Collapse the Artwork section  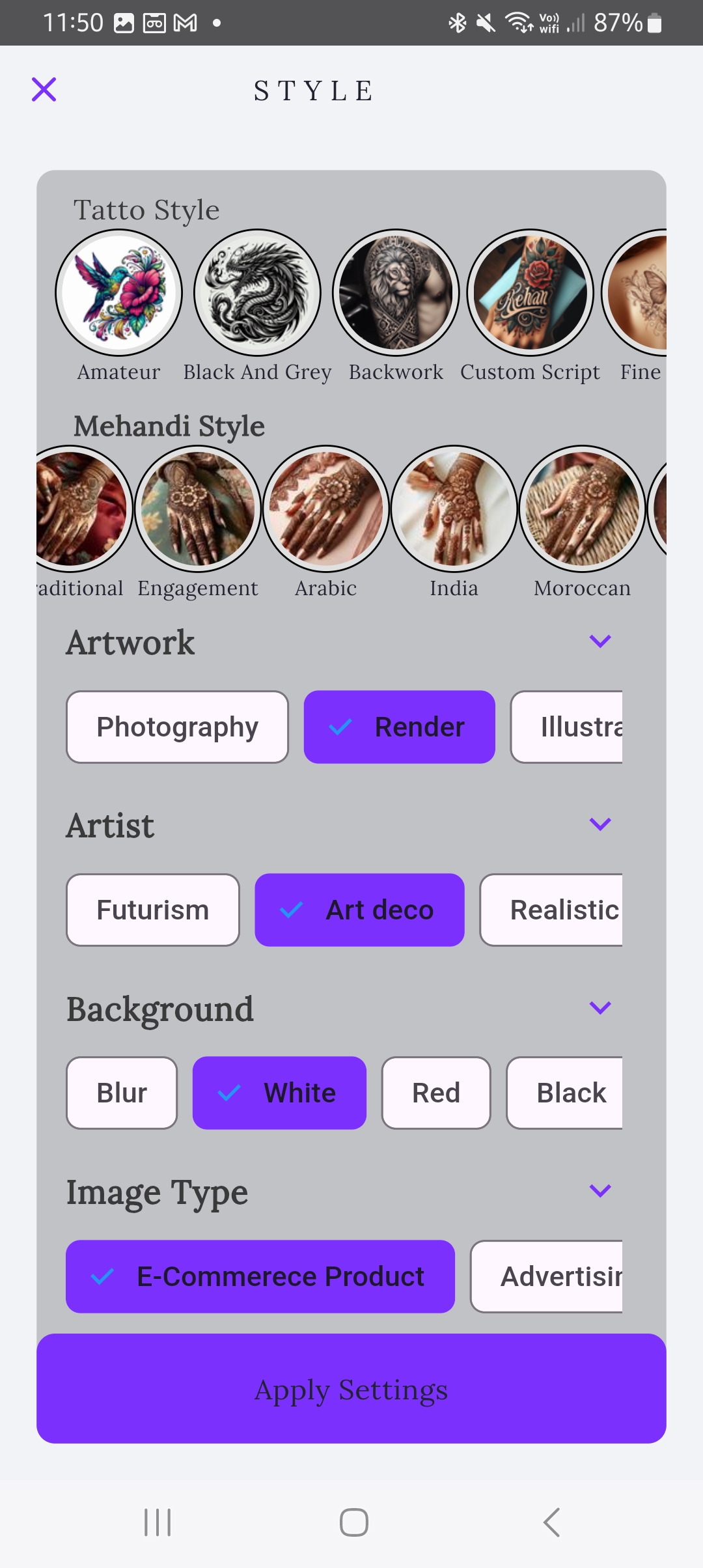(600, 641)
